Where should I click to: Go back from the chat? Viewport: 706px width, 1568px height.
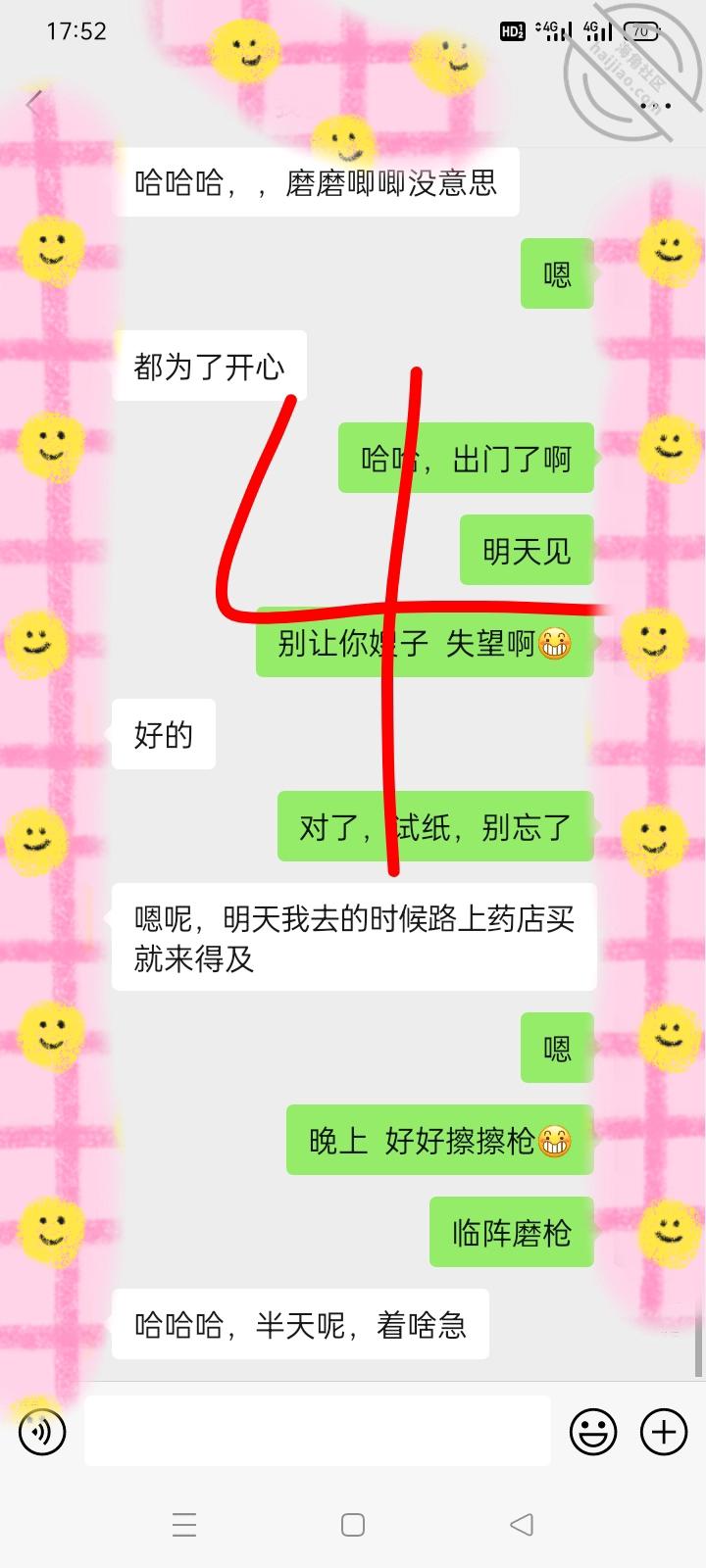[x=35, y=103]
